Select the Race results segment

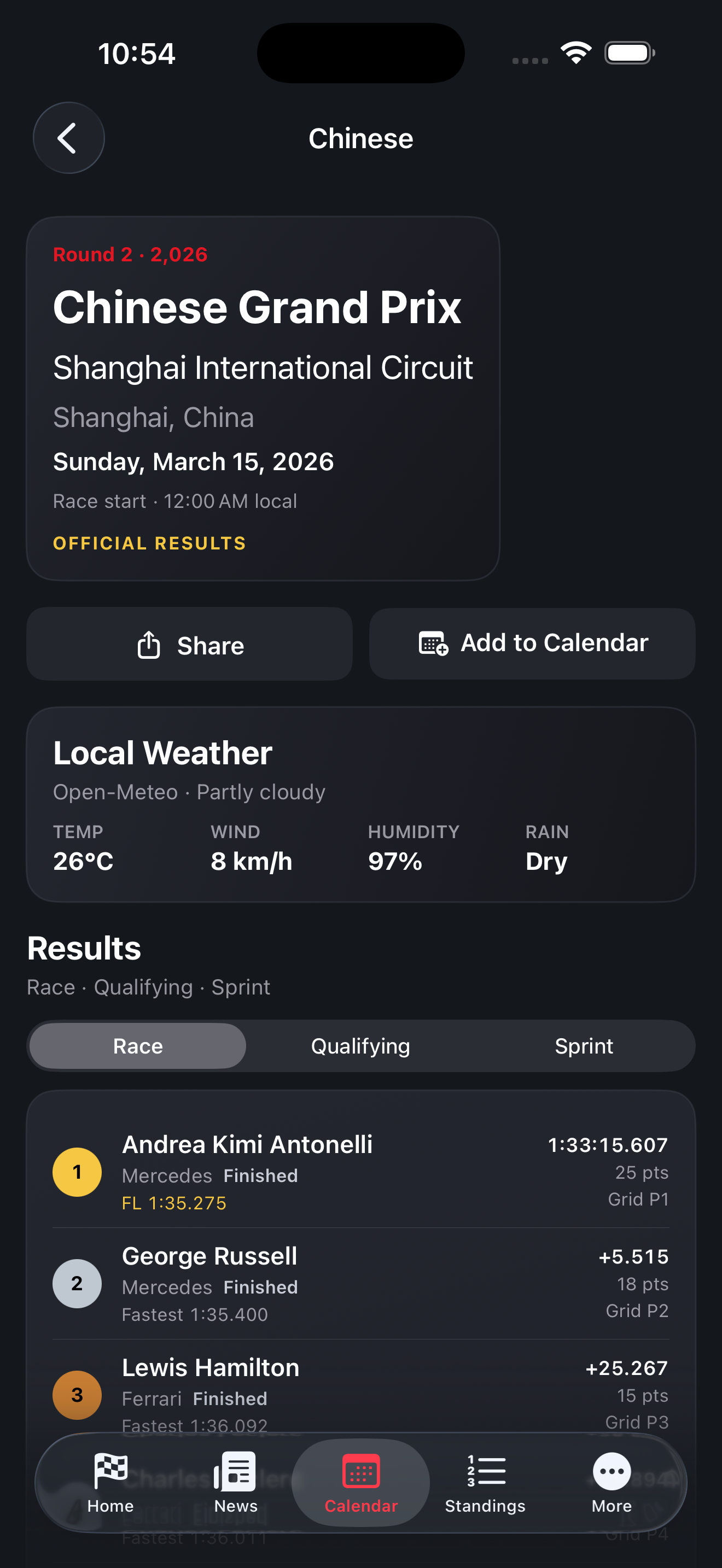pos(138,1046)
